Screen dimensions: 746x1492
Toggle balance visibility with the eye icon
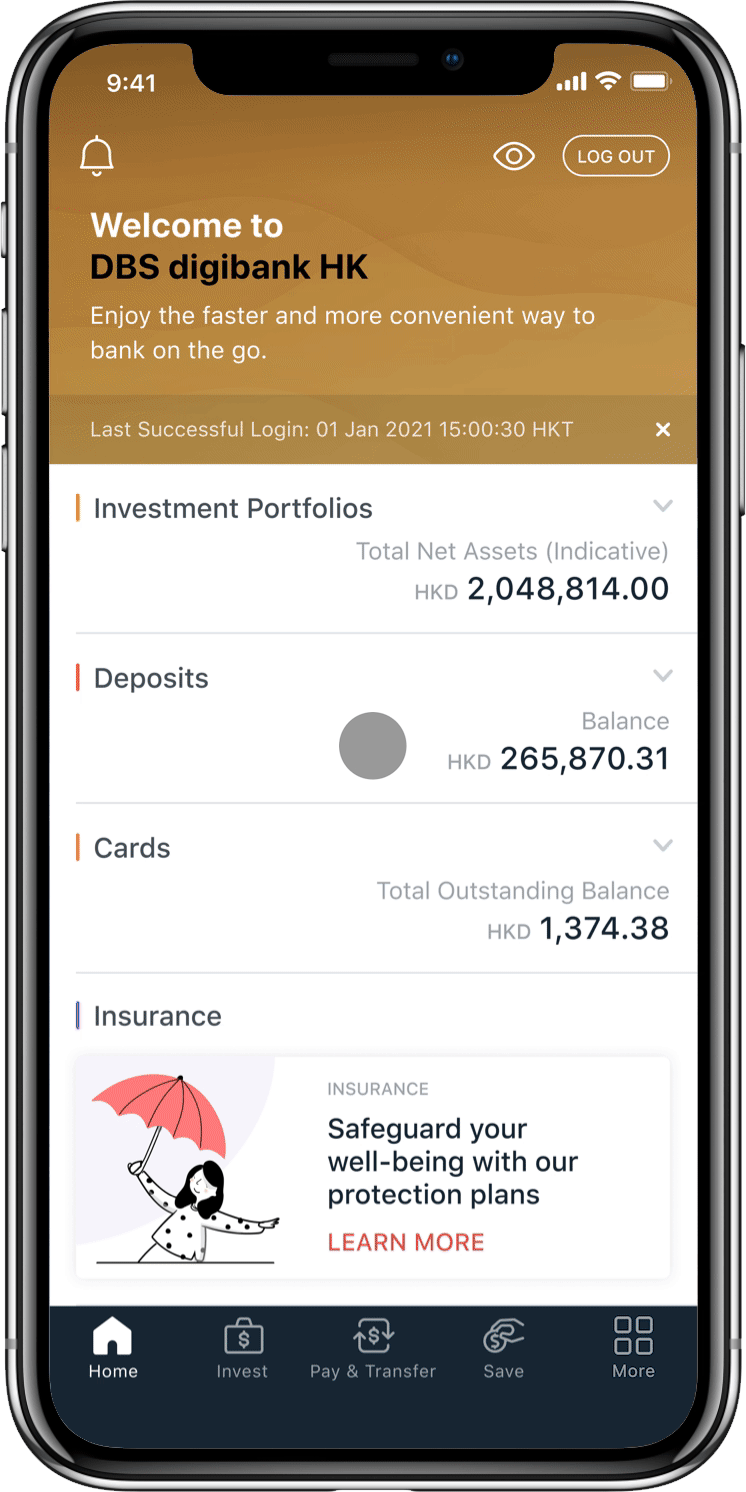[x=514, y=156]
